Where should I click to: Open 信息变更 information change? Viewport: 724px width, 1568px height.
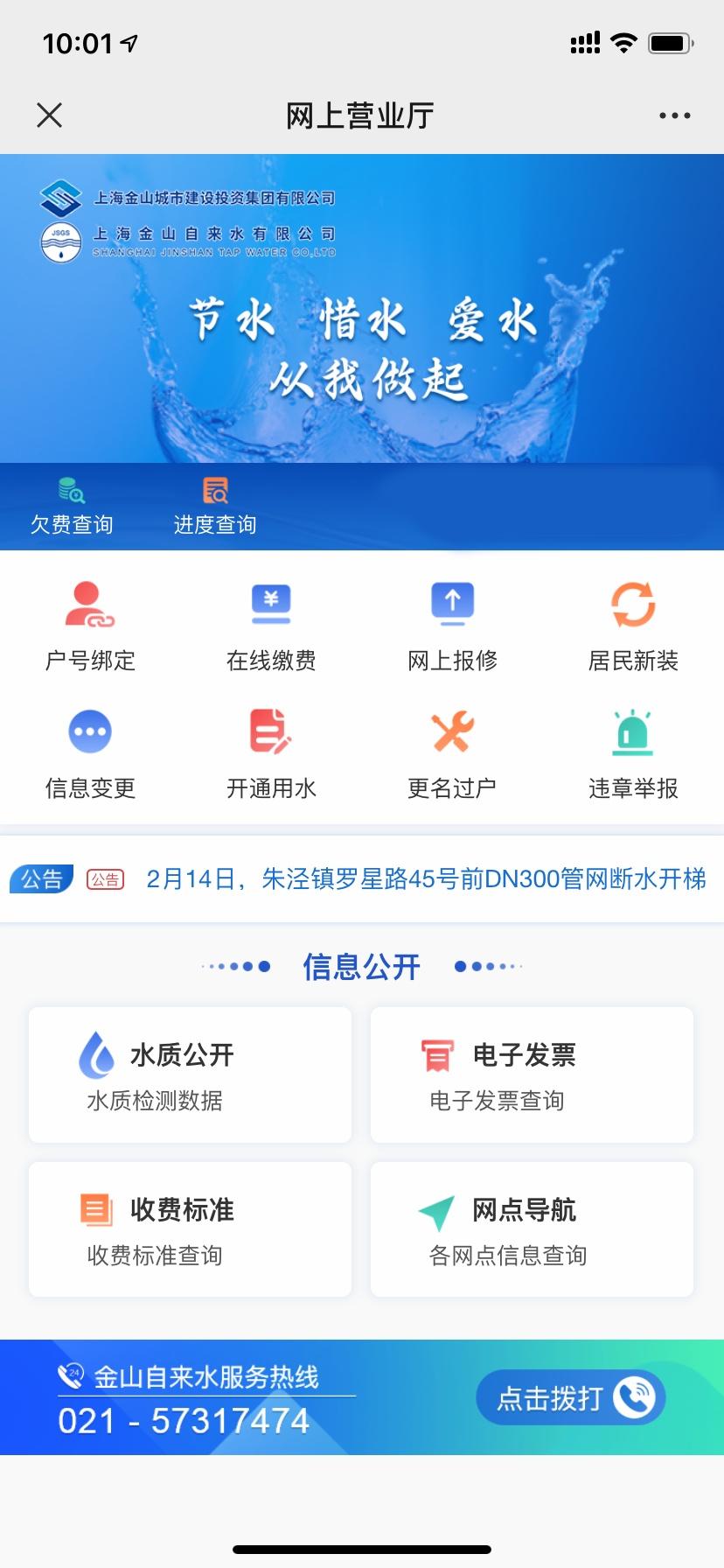click(x=90, y=752)
